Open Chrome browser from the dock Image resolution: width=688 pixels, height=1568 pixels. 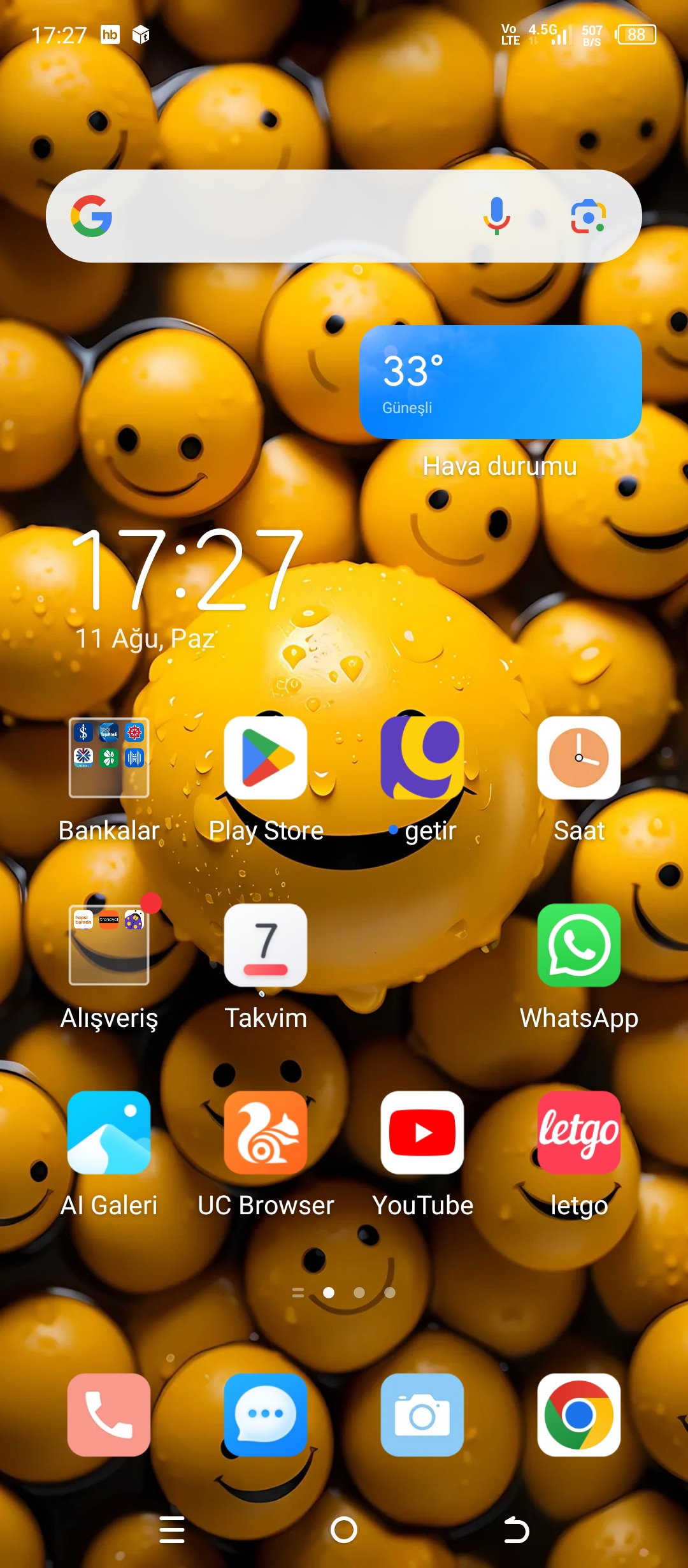[x=578, y=1415]
